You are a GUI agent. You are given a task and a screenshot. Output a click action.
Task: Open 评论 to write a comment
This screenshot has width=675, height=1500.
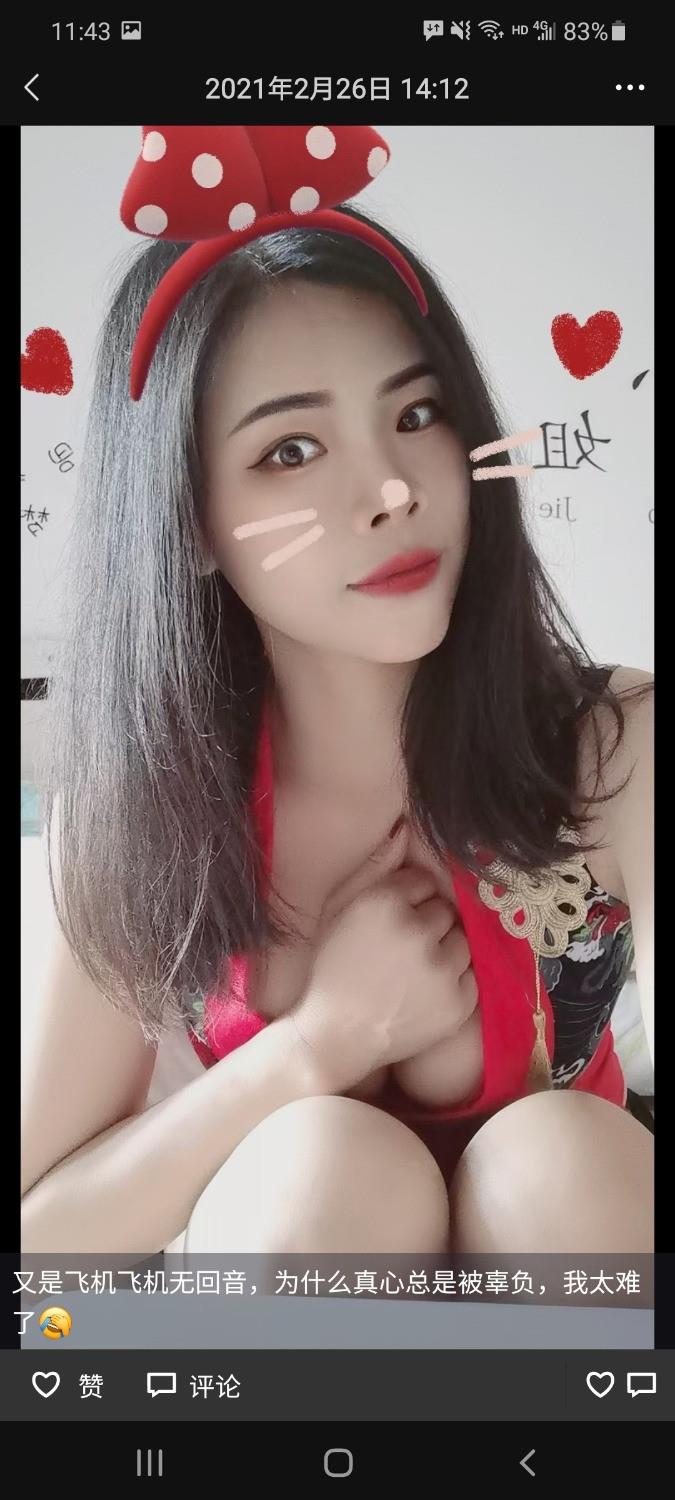pos(194,1385)
